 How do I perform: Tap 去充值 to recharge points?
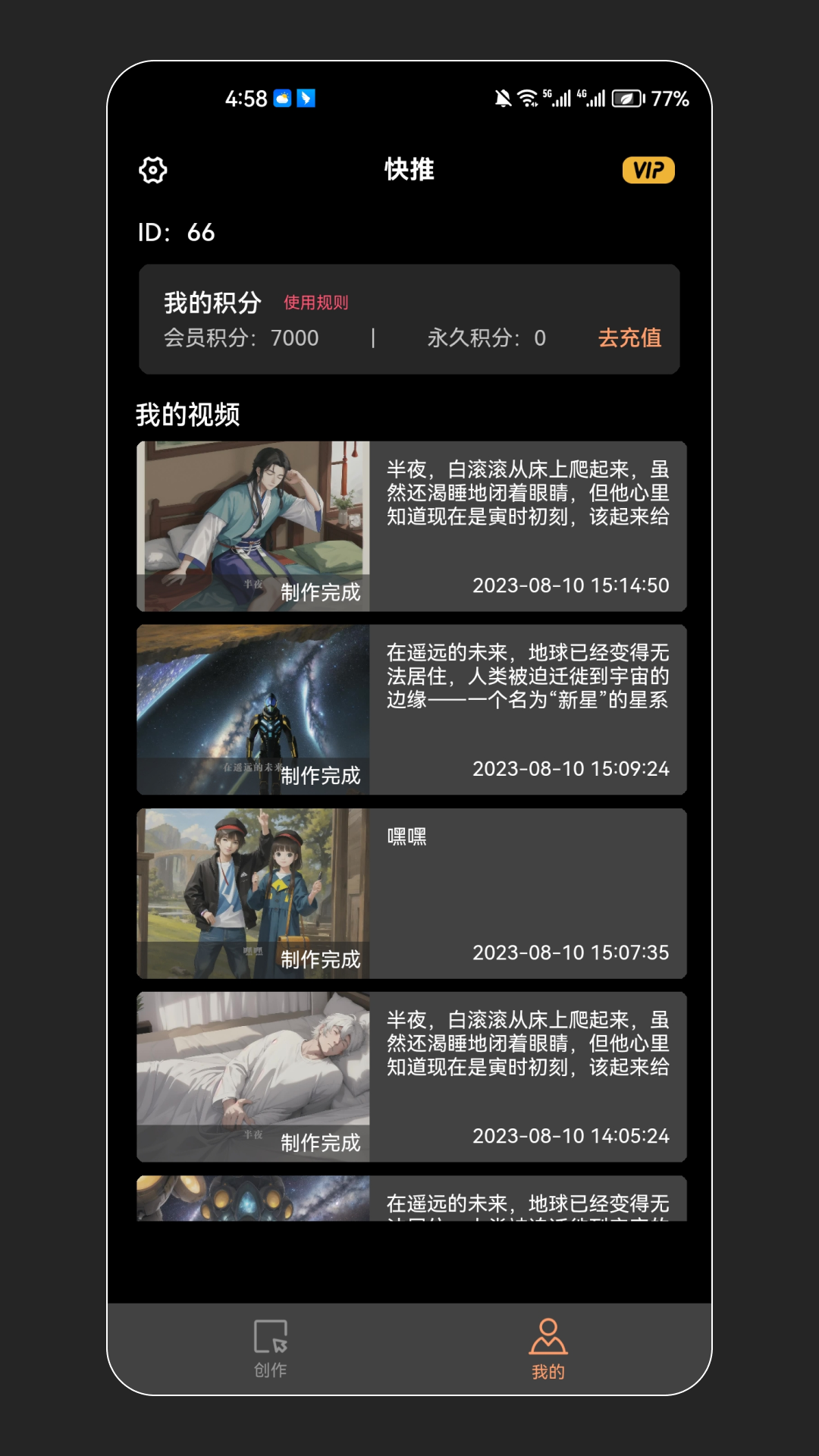(x=629, y=337)
